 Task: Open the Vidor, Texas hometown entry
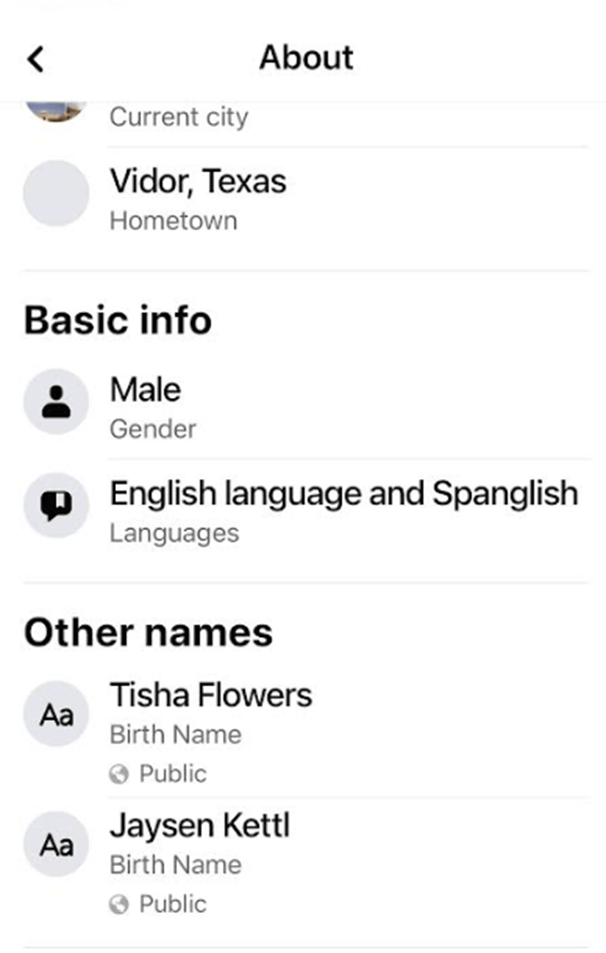198,183
